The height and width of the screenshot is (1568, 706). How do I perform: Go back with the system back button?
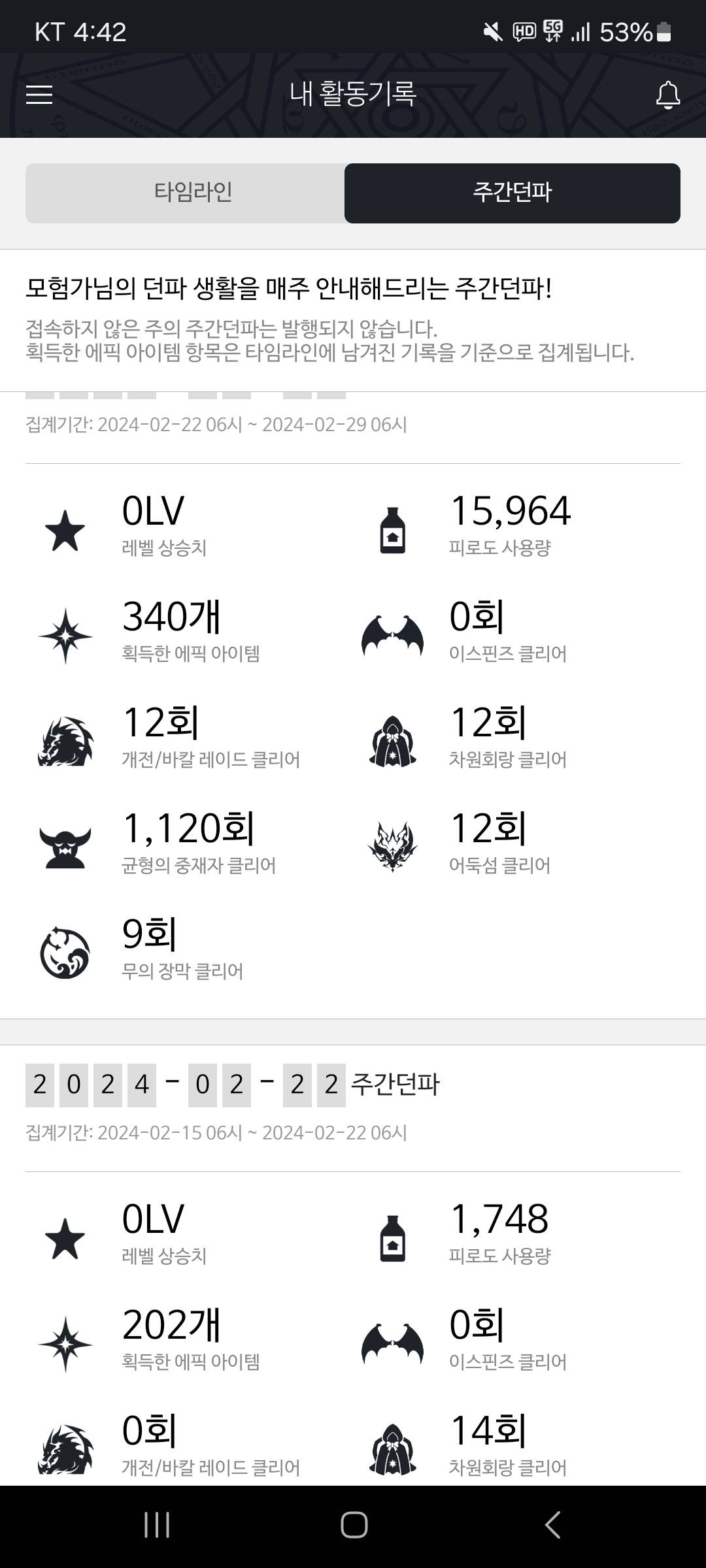point(552,1525)
